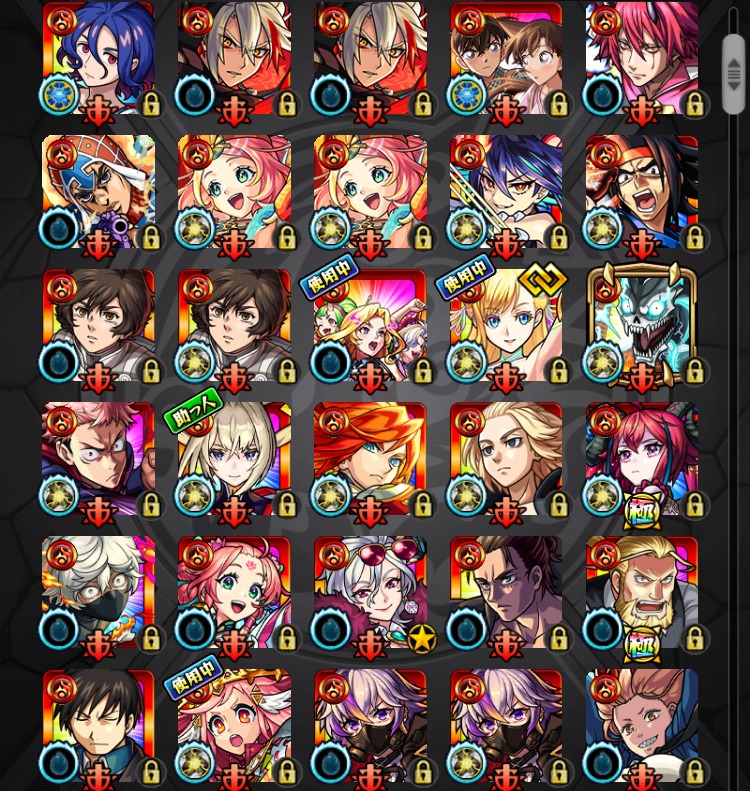Choose the blonde character tagged 助っ人
This screenshot has width=750, height=791.
pos(234,459)
